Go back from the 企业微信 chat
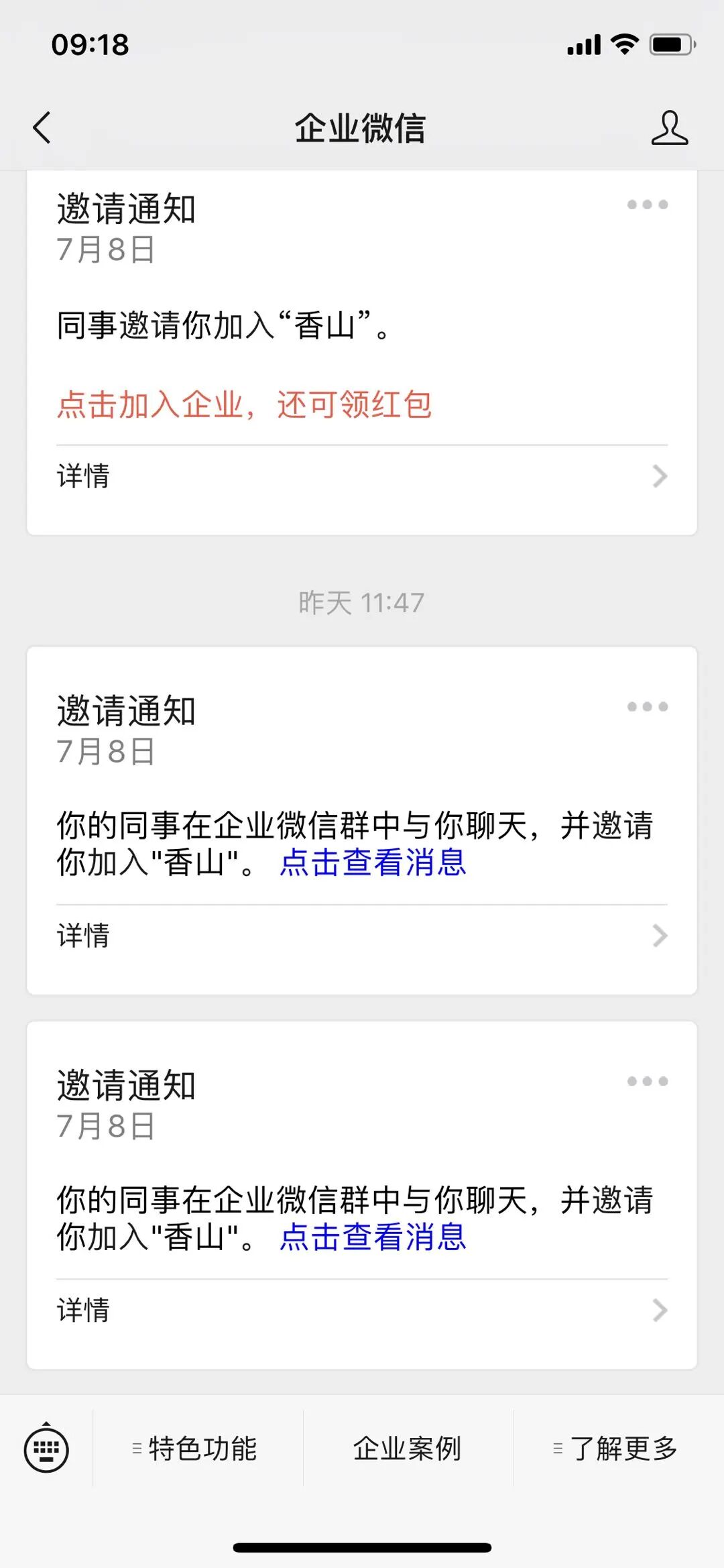This screenshot has height=1568, width=724. pyautogui.click(x=42, y=127)
